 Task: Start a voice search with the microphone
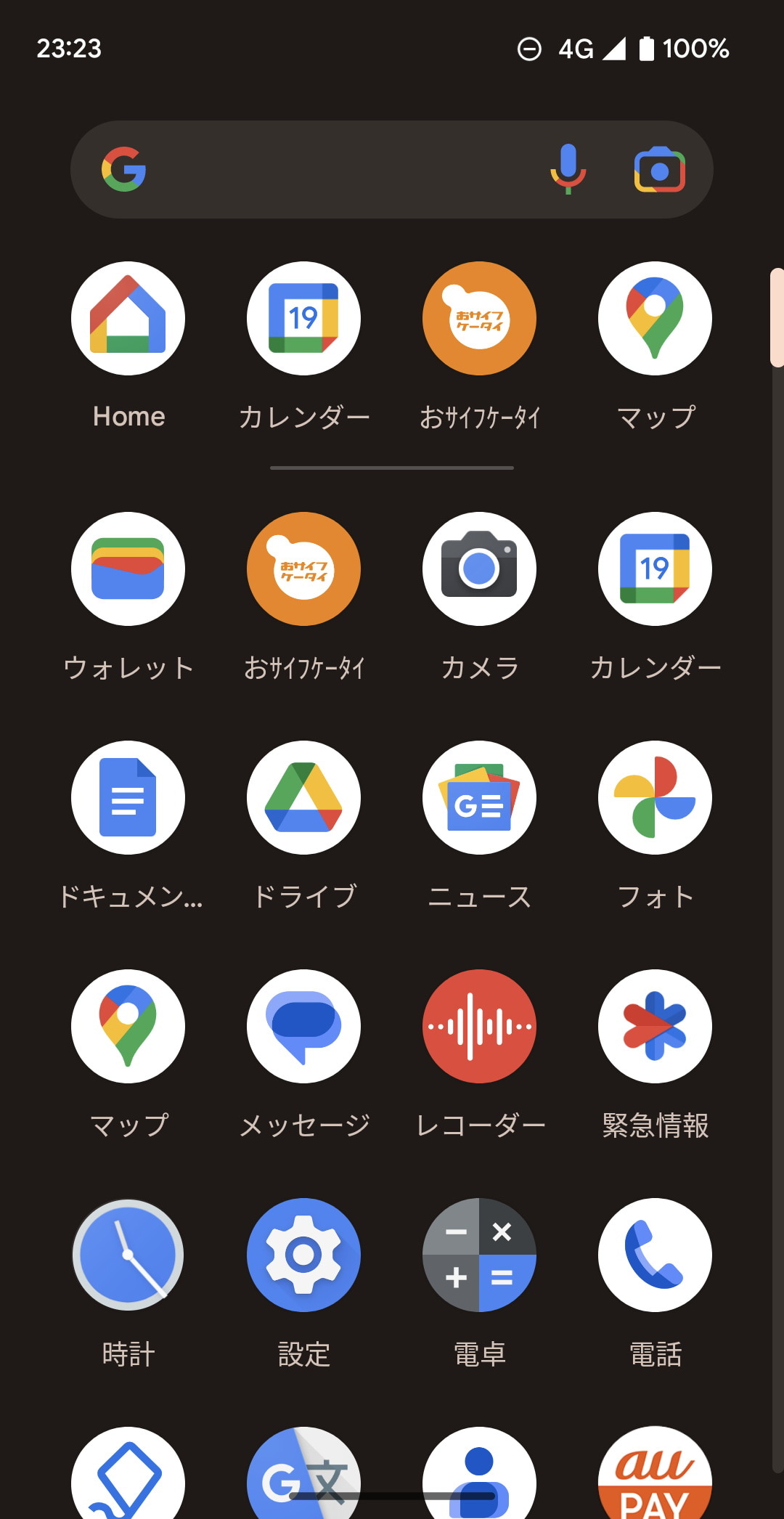pos(568,170)
